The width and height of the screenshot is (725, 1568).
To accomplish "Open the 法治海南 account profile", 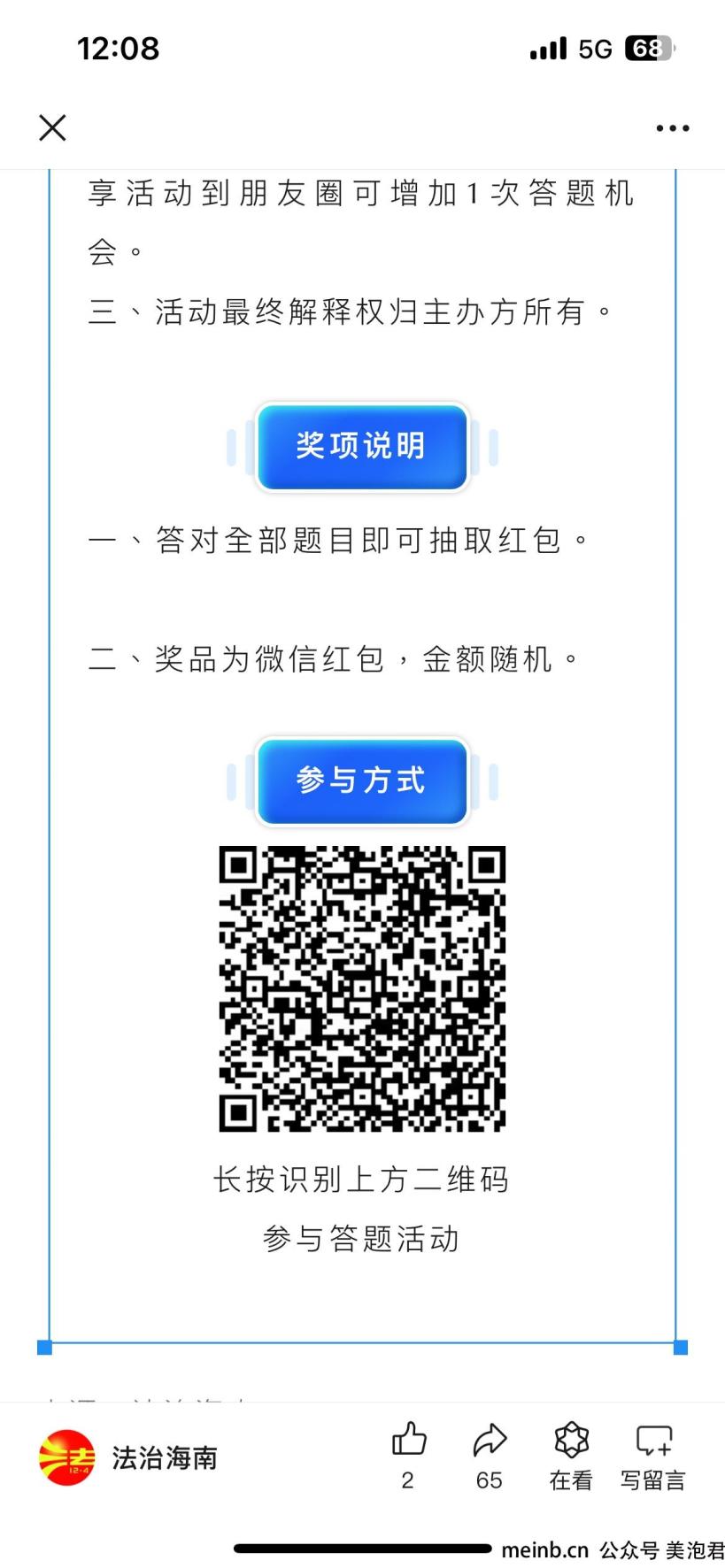I will [x=128, y=1457].
